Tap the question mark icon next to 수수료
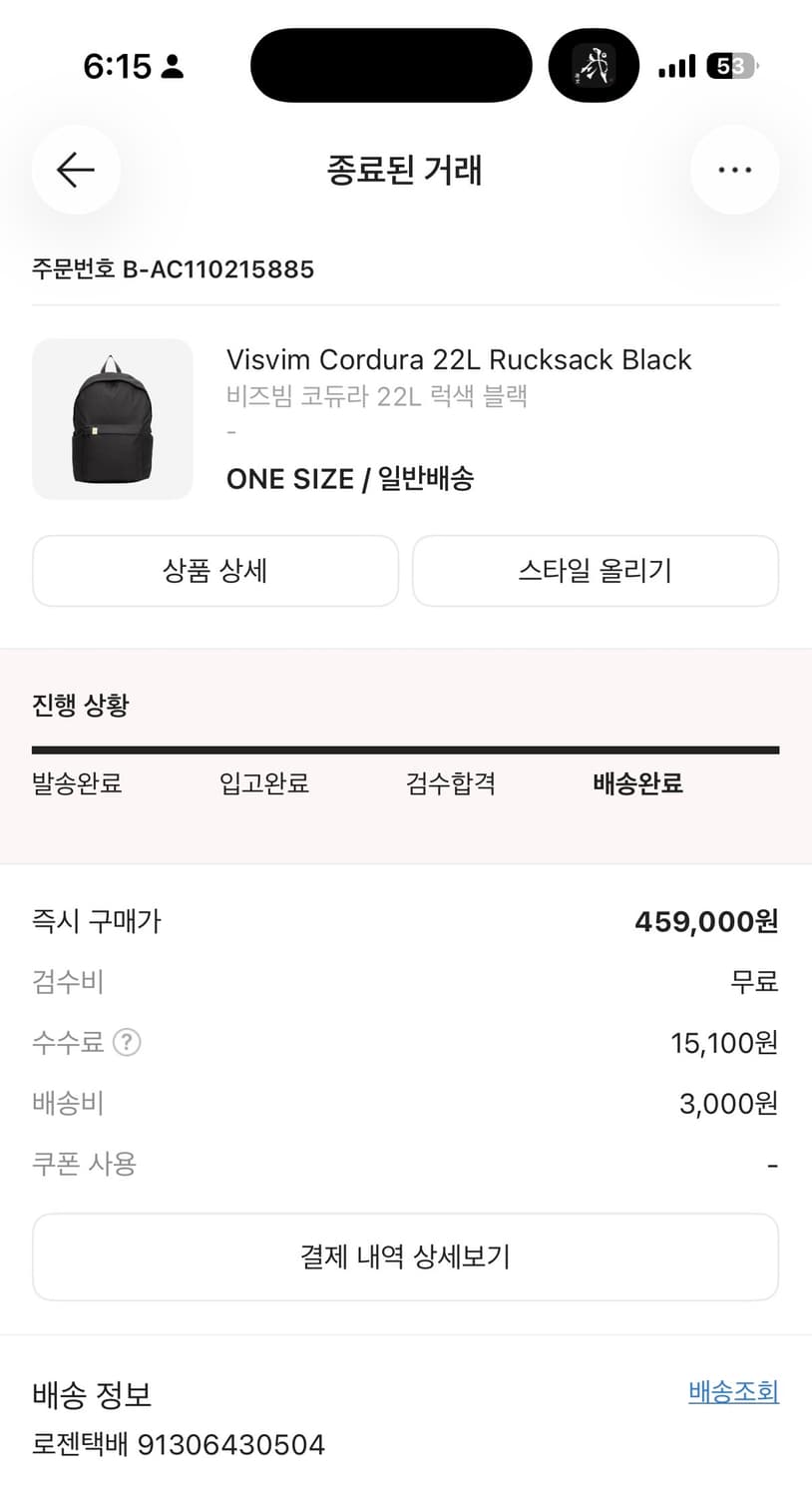Image resolution: width=812 pixels, height=1497 pixels. pyautogui.click(x=128, y=1042)
